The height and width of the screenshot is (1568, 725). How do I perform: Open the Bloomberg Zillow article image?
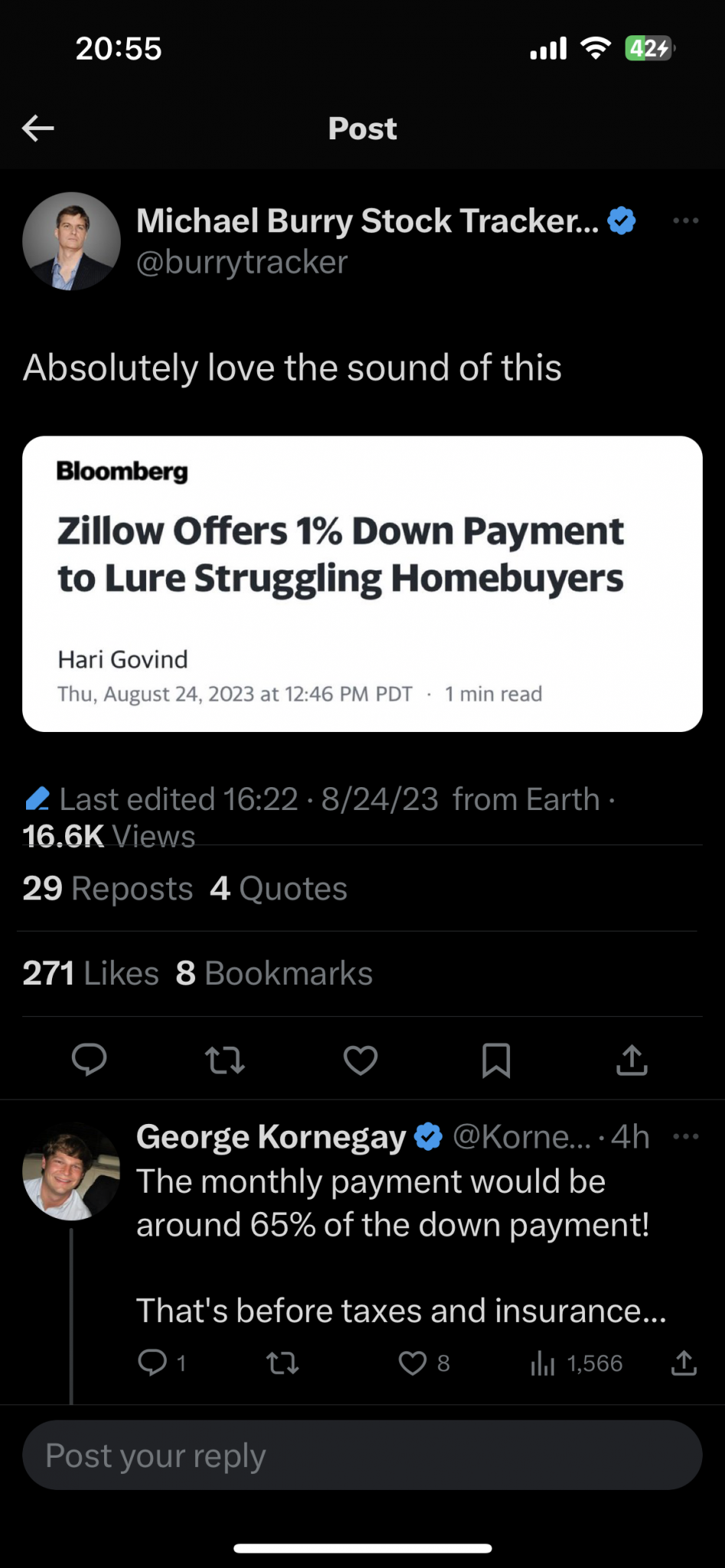click(x=362, y=583)
